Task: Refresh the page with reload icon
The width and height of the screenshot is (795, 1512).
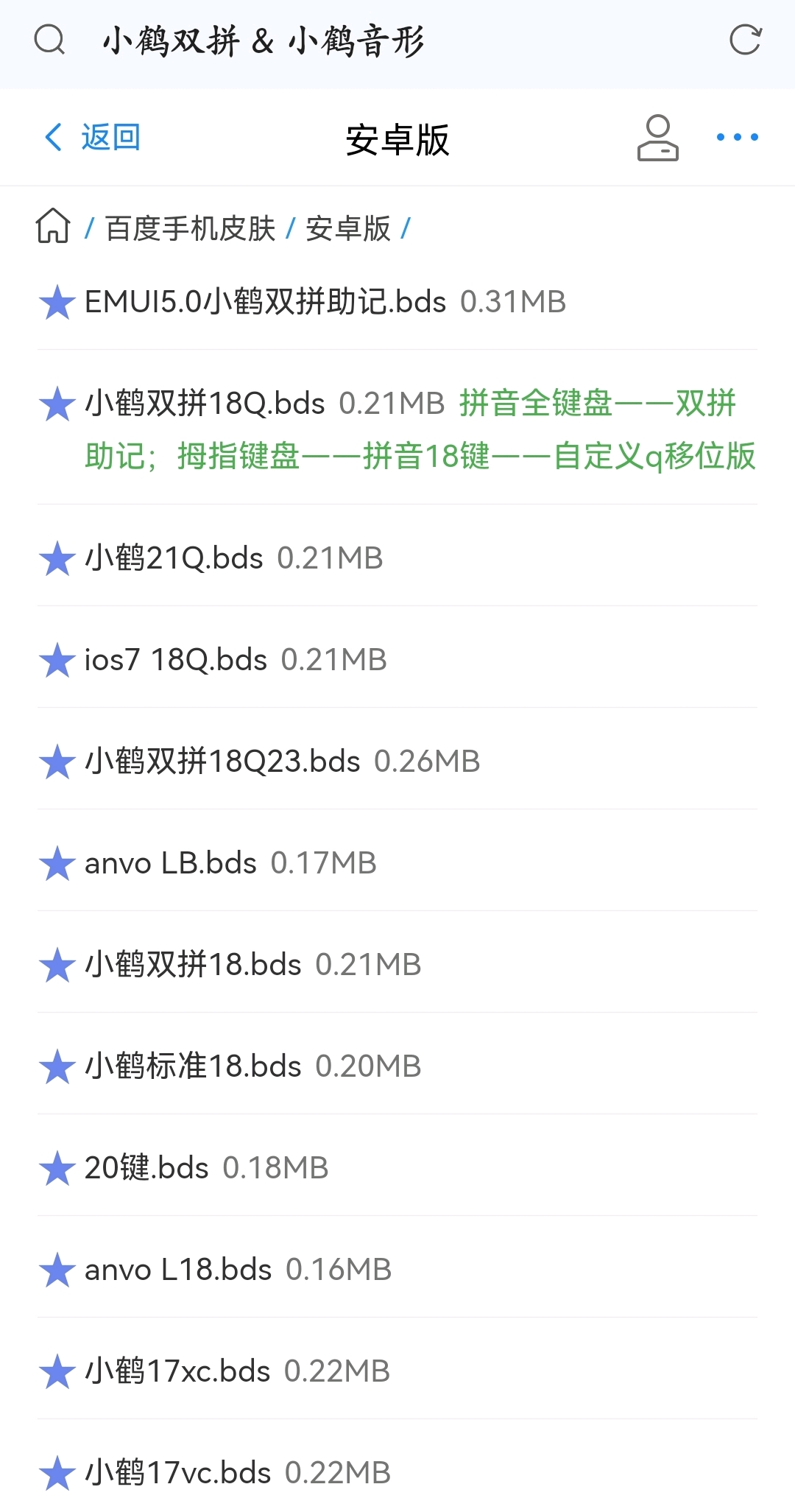Action: pyautogui.click(x=745, y=40)
